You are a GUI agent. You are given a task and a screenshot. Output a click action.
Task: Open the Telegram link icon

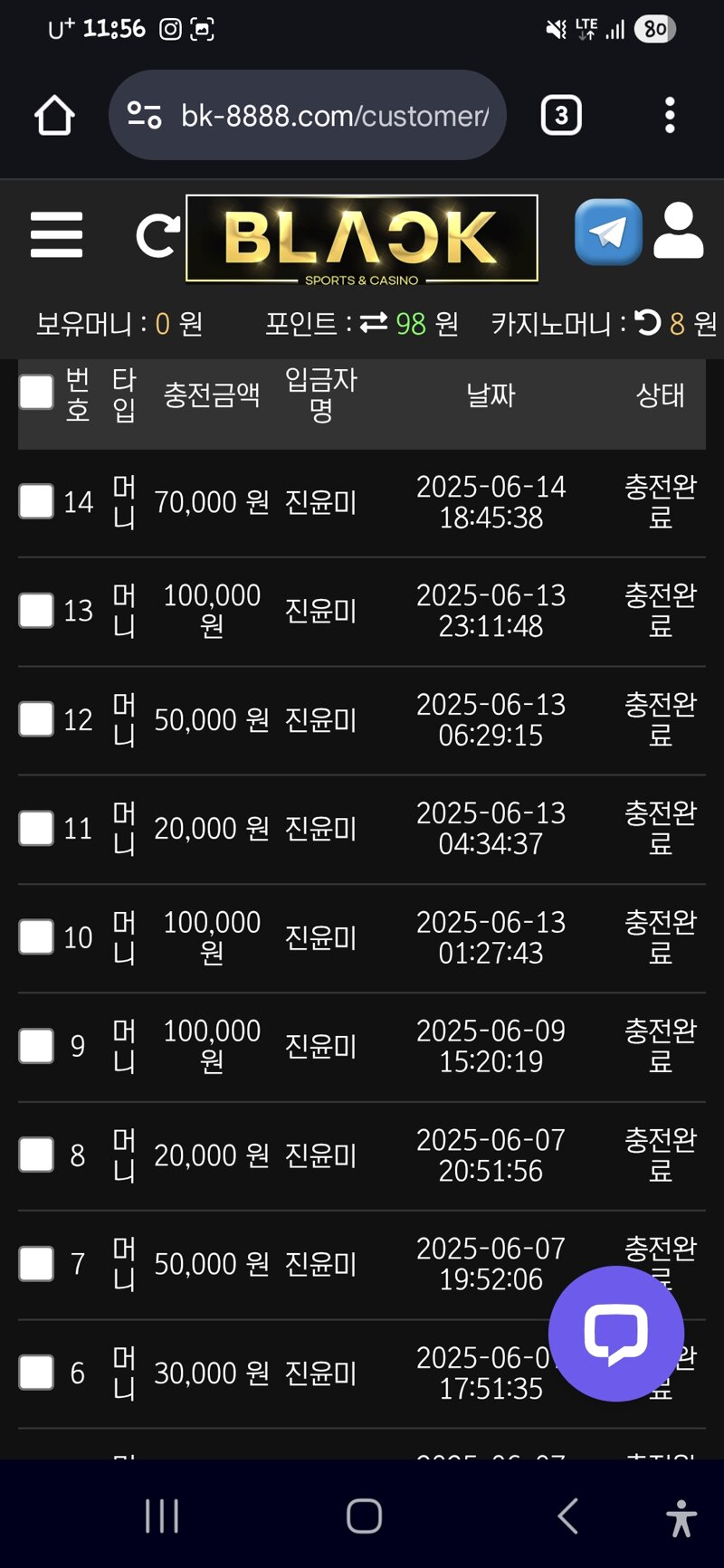pos(608,233)
